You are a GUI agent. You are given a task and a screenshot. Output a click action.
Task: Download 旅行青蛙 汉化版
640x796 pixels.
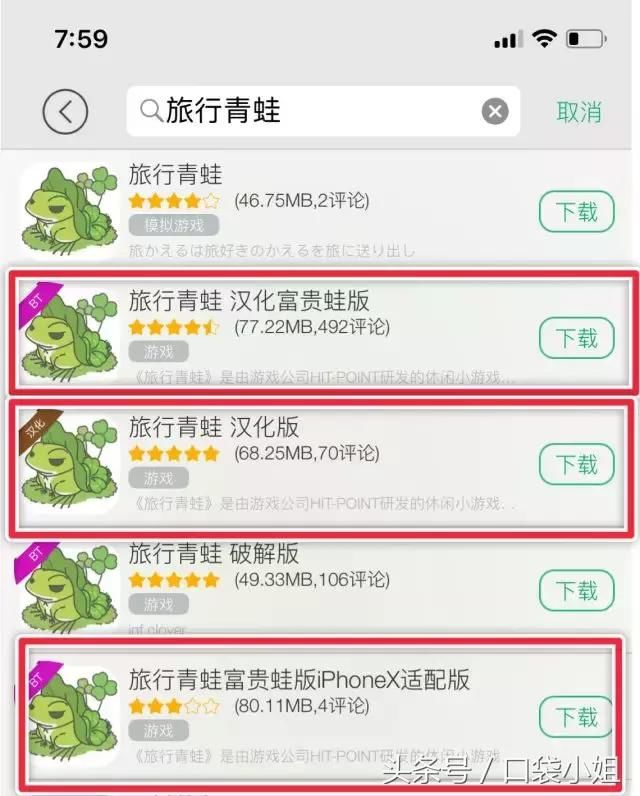[x=576, y=465]
